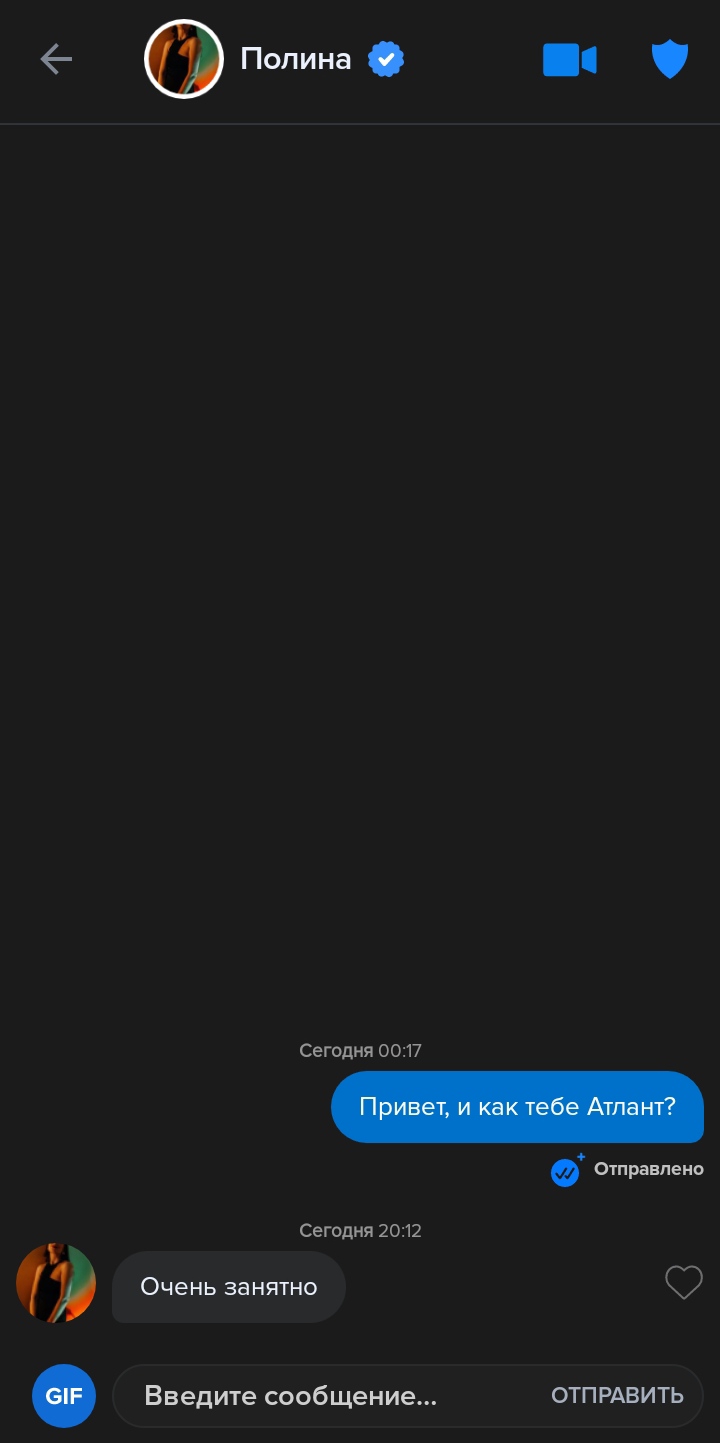The width and height of the screenshot is (720, 1443).
Task: Open the GIF picker
Action: click(64, 1396)
